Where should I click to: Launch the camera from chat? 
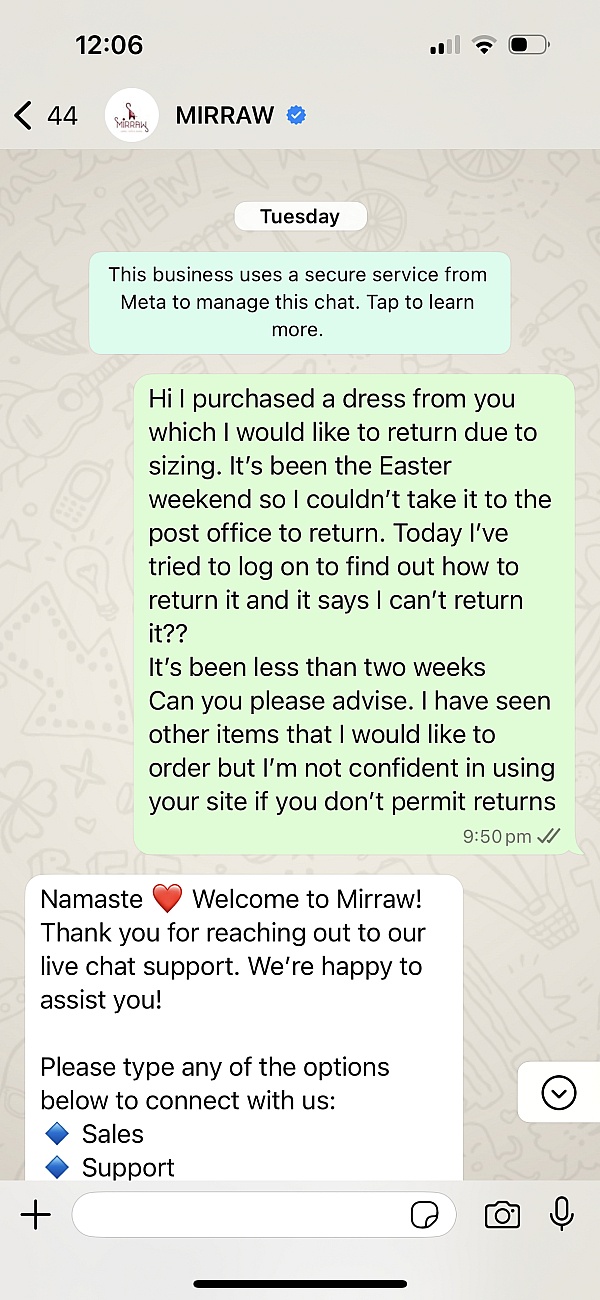tap(502, 1215)
